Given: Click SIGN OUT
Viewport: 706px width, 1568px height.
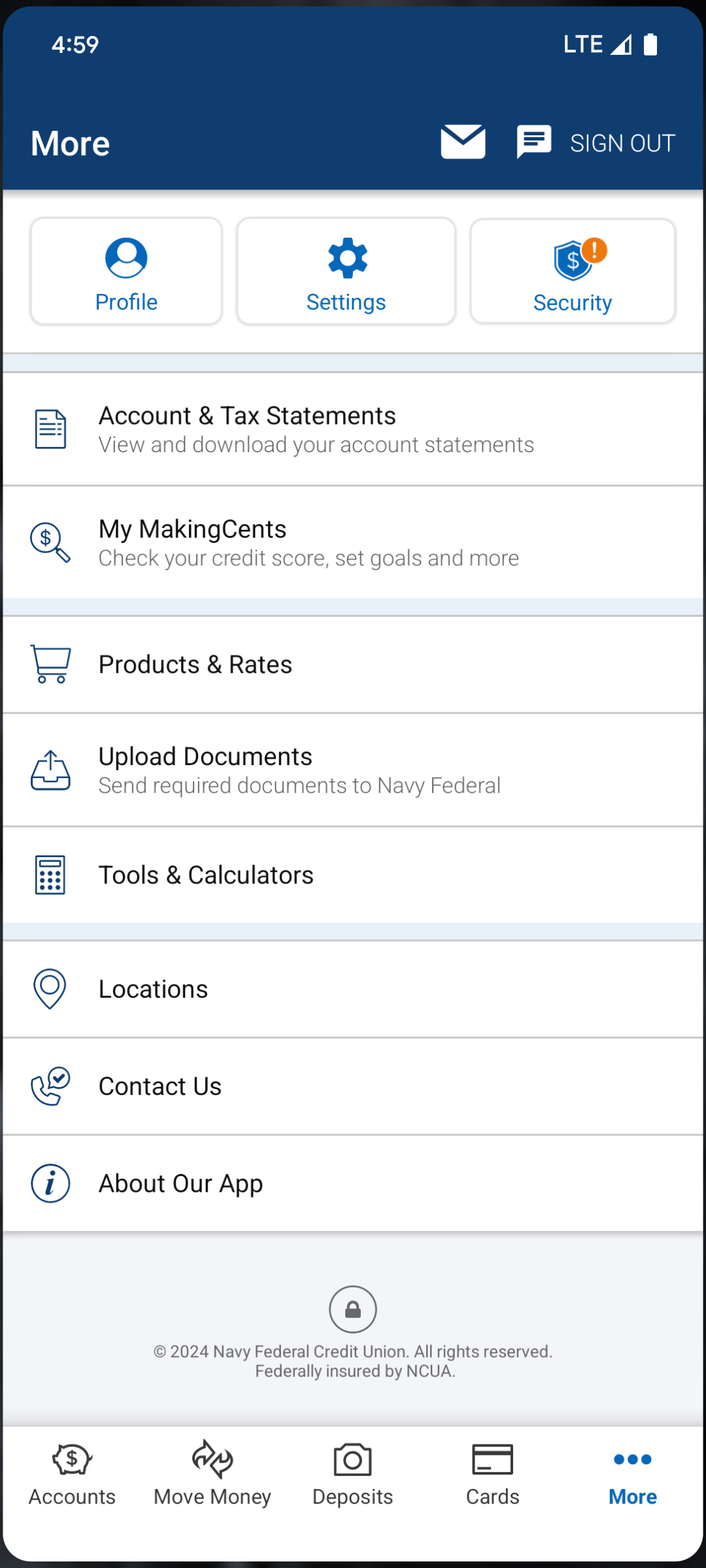Looking at the screenshot, I should point(622,142).
